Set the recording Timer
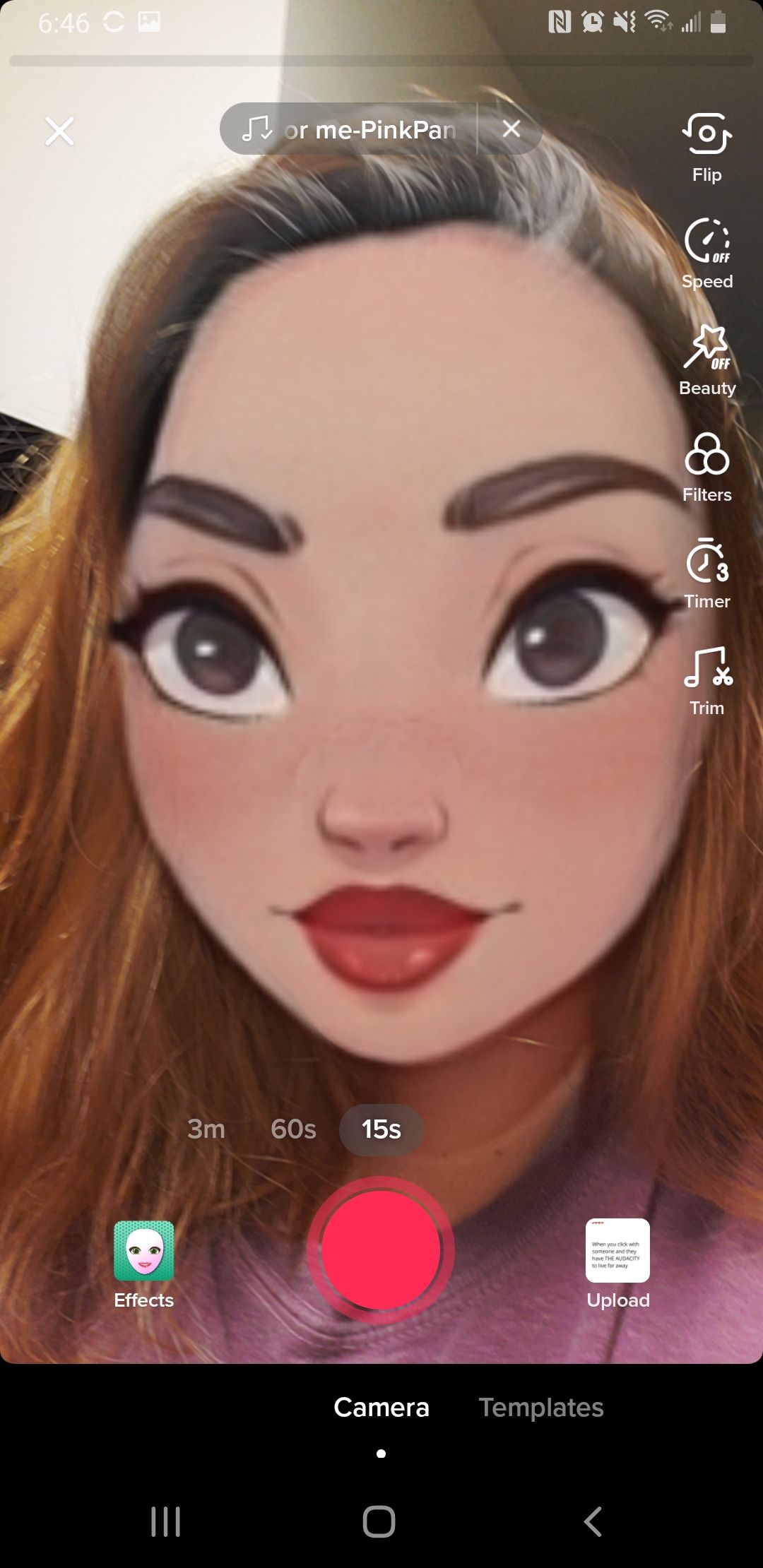 (x=706, y=573)
